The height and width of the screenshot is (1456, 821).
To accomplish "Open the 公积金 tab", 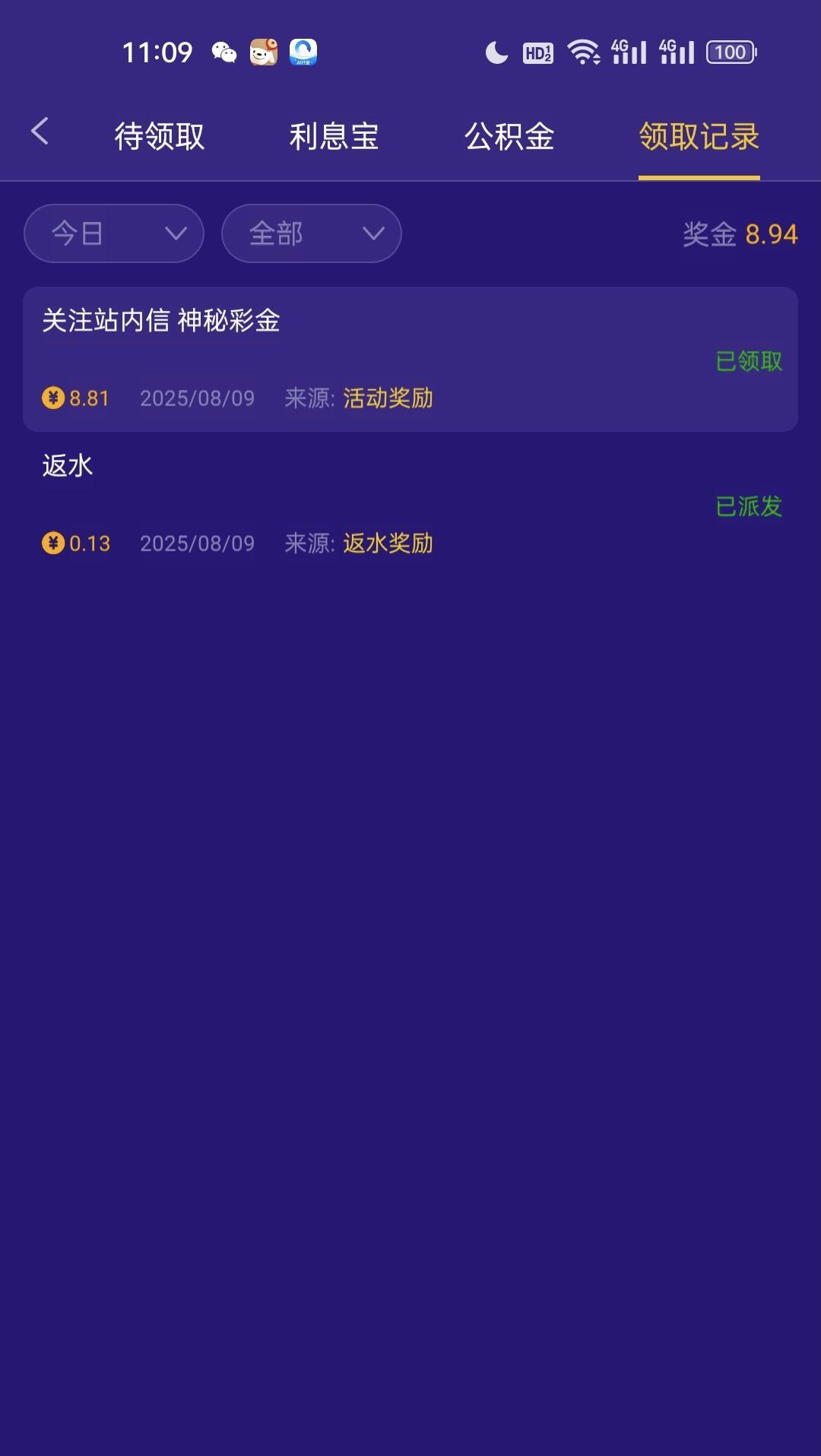I will point(509,137).
